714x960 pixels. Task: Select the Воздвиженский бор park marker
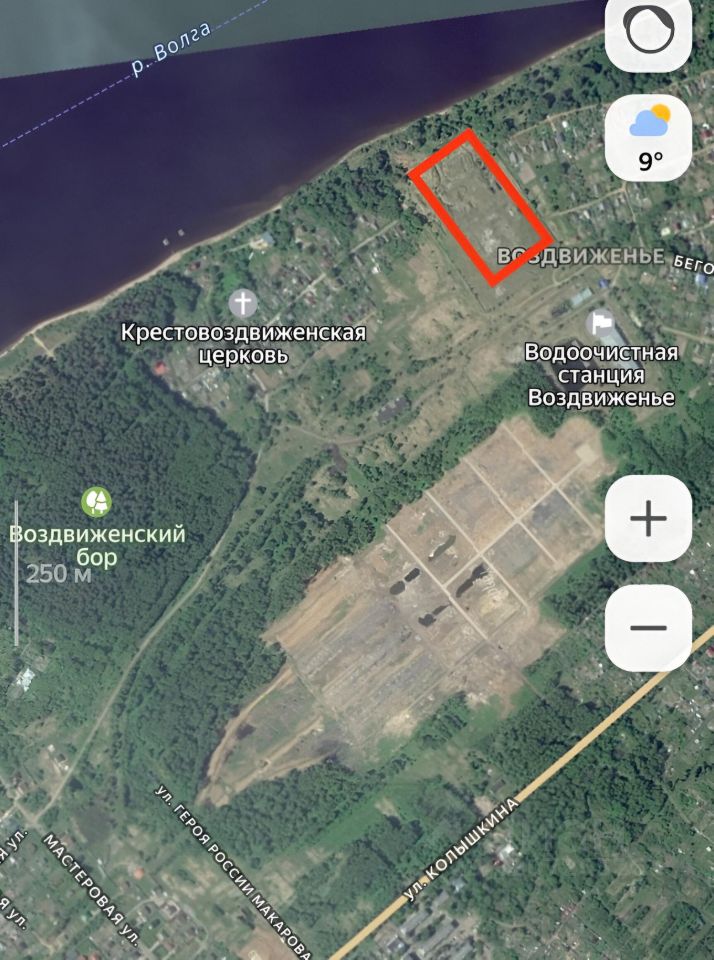coord(97,501)
